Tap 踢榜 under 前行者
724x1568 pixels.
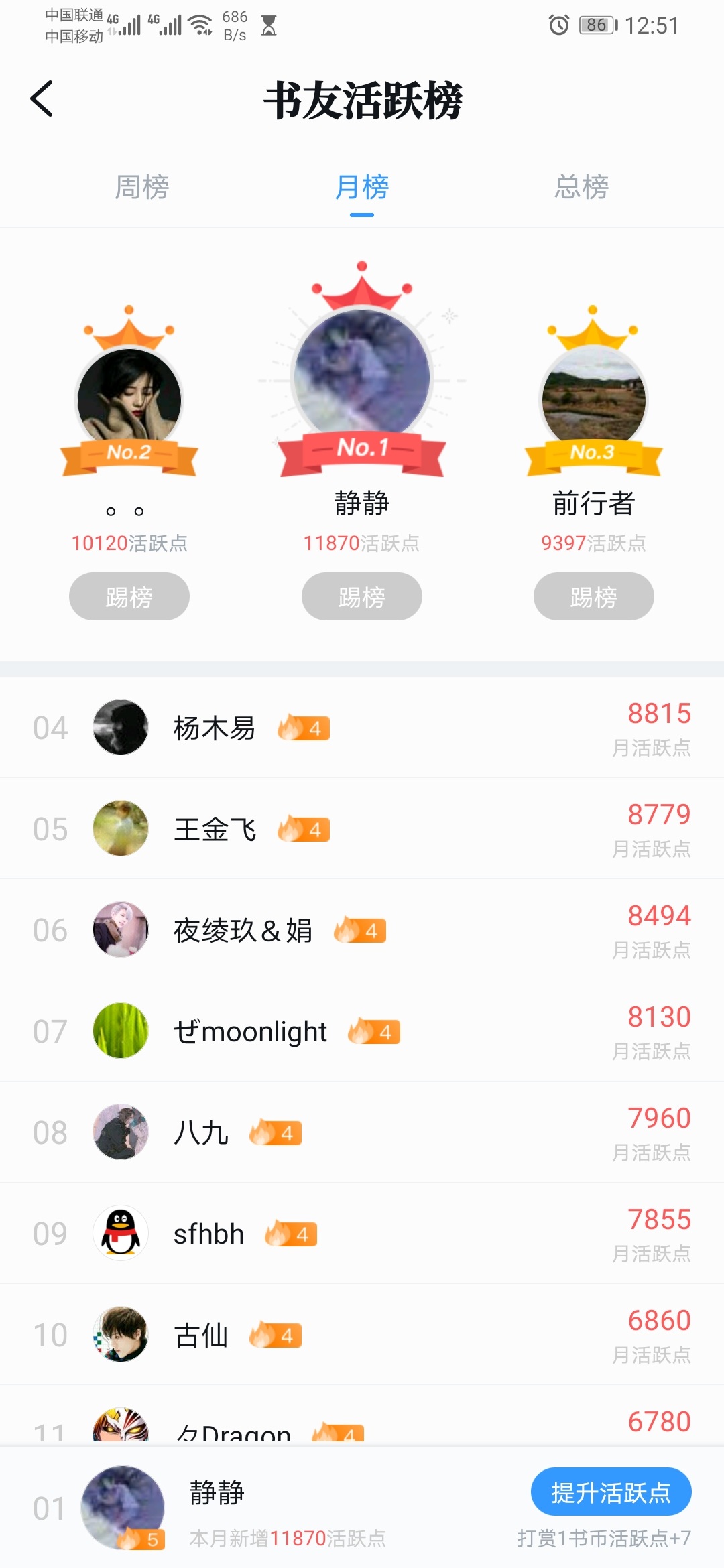pos(593,596)
